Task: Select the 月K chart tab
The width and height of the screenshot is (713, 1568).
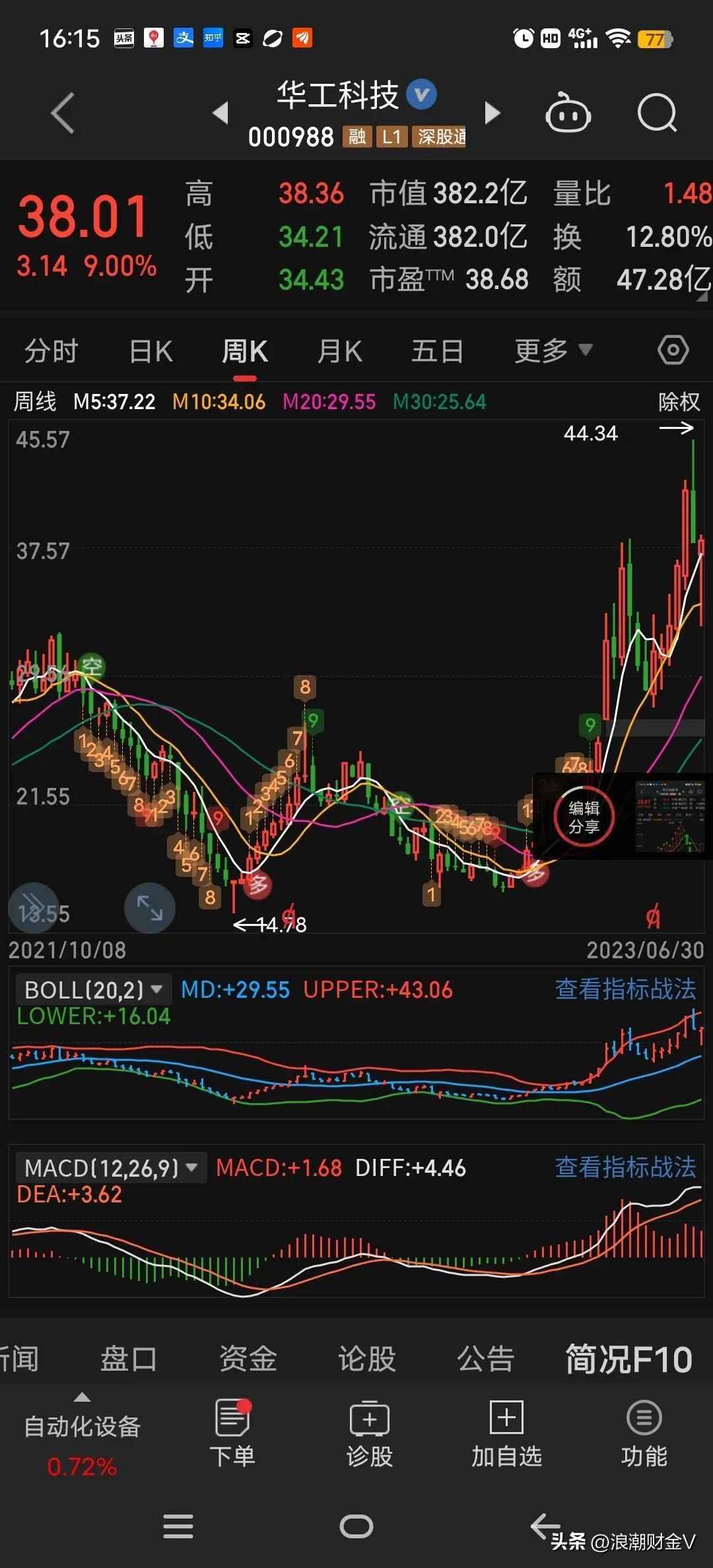Action: [339, 351]
